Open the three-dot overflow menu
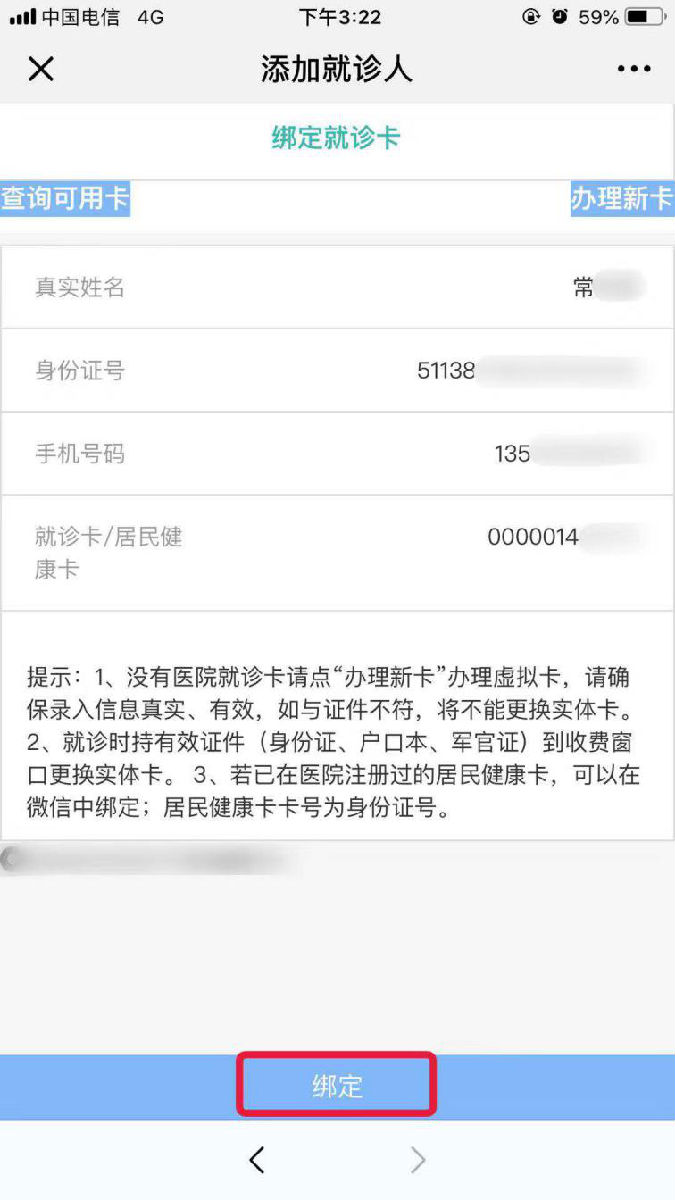The height and width of the screenshot is (1200, 675). [x=634, y=69]
